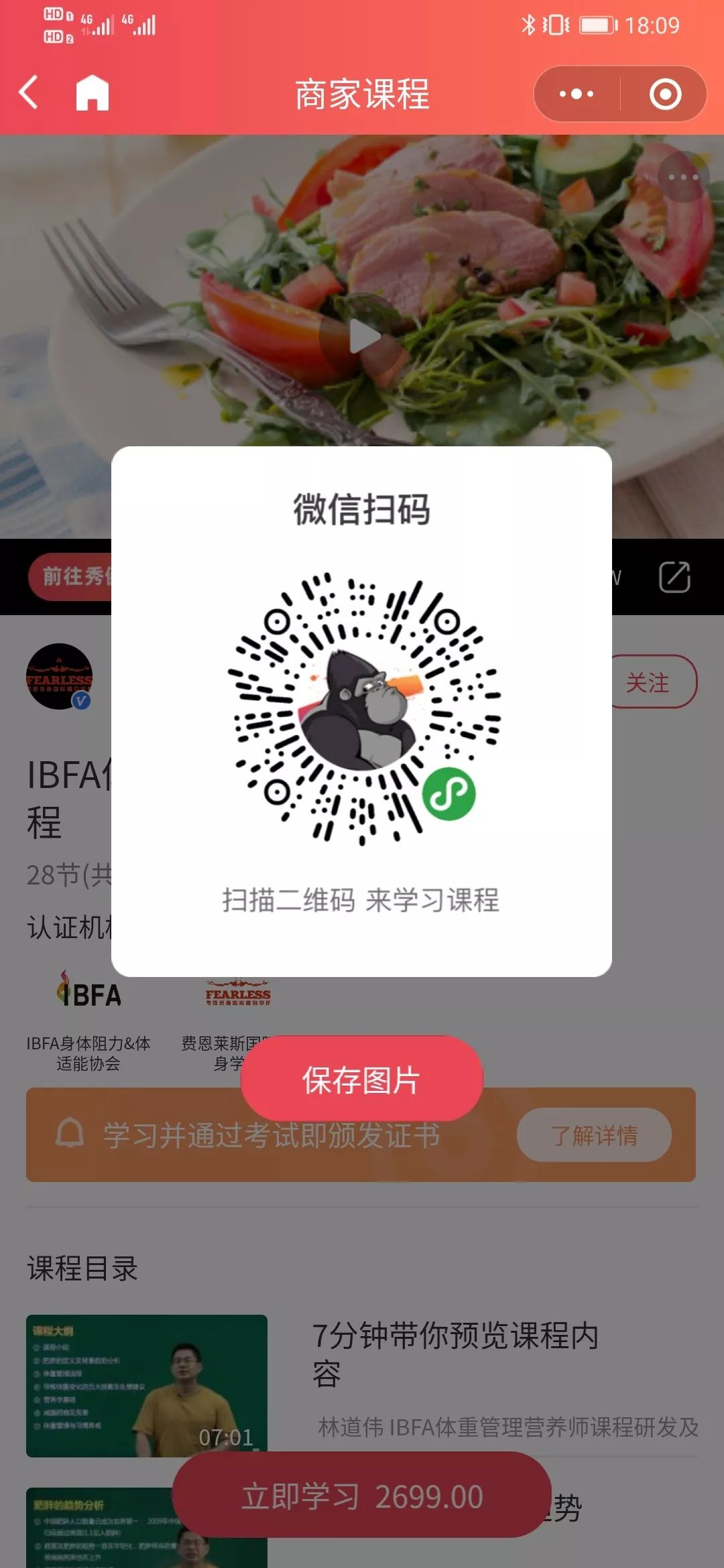Open the mini-program three-dot menu

[x=577, y=94]
